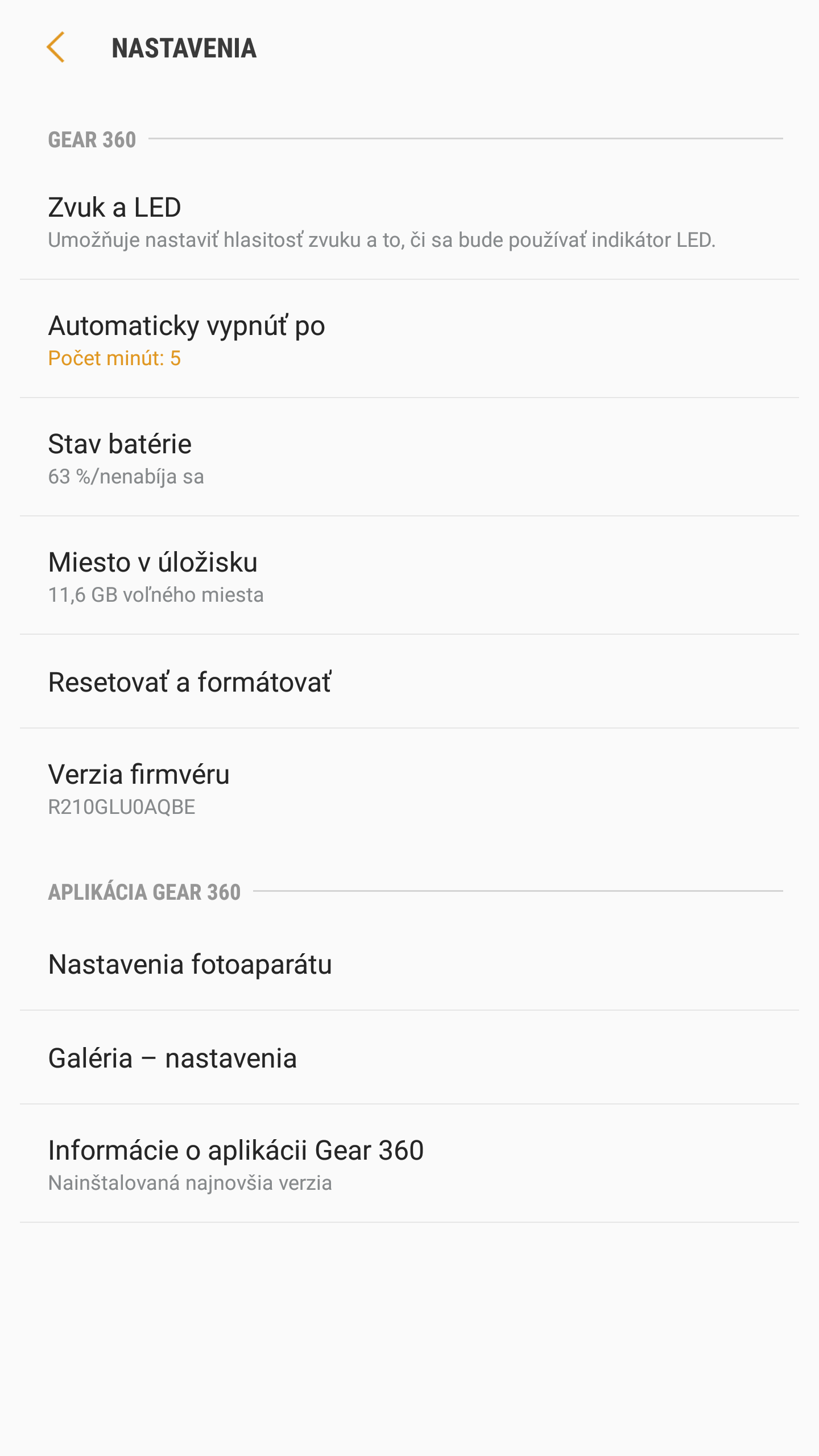The width and height of the screenshot is (819, 1456).
Task: Open Galéria – nastavenia
Action: point(409,1058)
